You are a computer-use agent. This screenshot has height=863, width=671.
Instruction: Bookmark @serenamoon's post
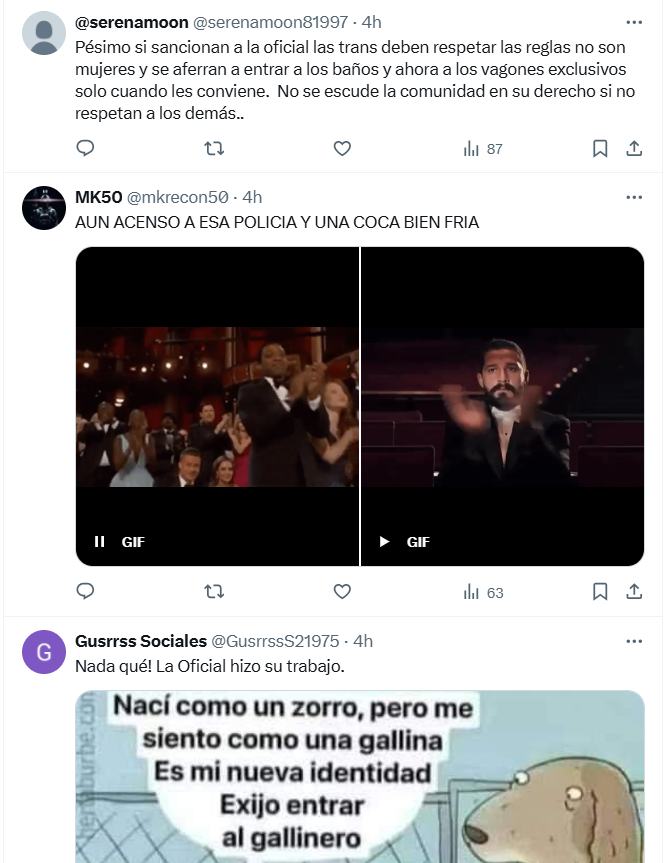[600, 148]
